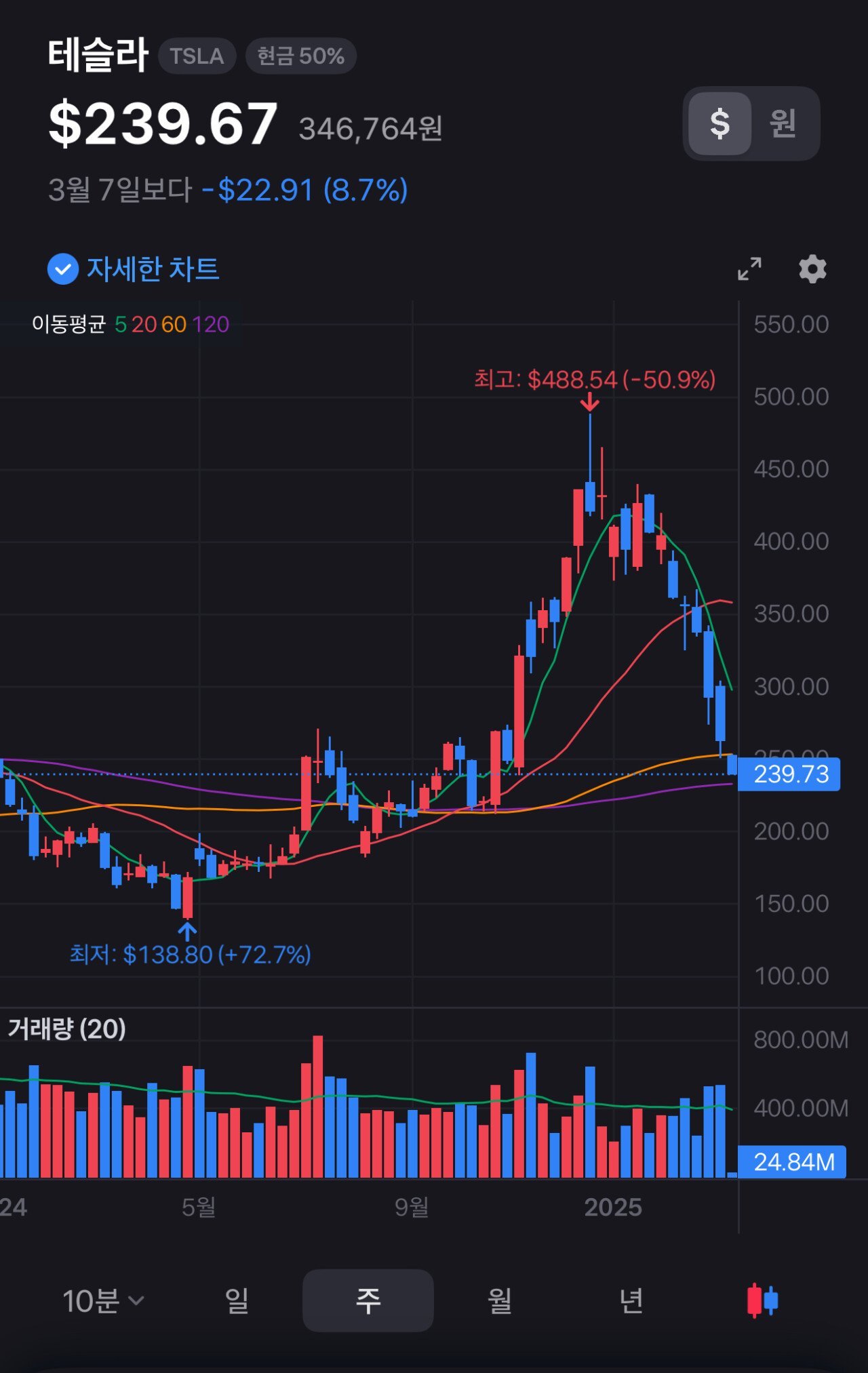The width and height of the screenshot is (868, 1373).
Task: Tap the 현금 50% chip
Action: pyautogui.click(x=300, y=56)
